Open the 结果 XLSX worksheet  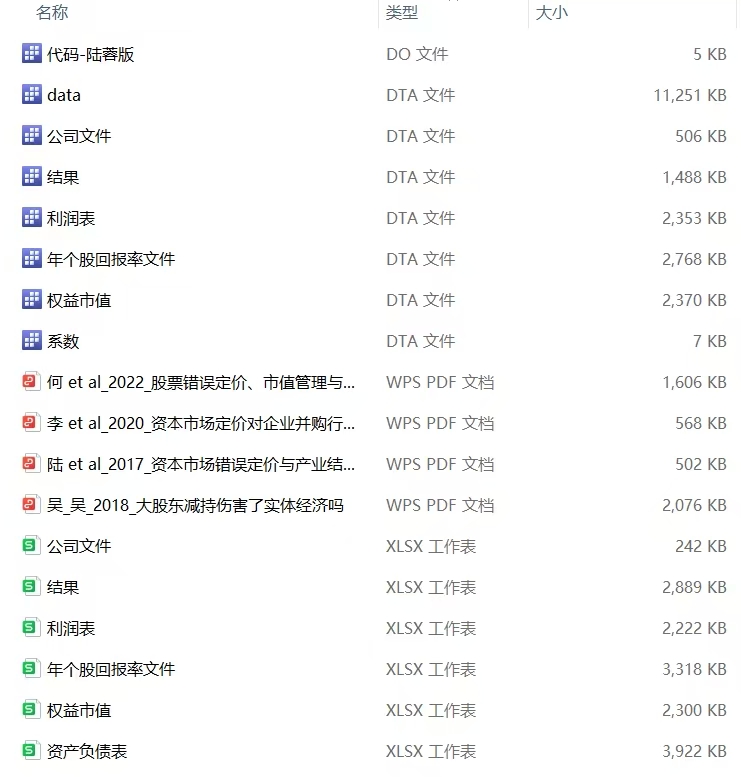[x=63, y=587]
